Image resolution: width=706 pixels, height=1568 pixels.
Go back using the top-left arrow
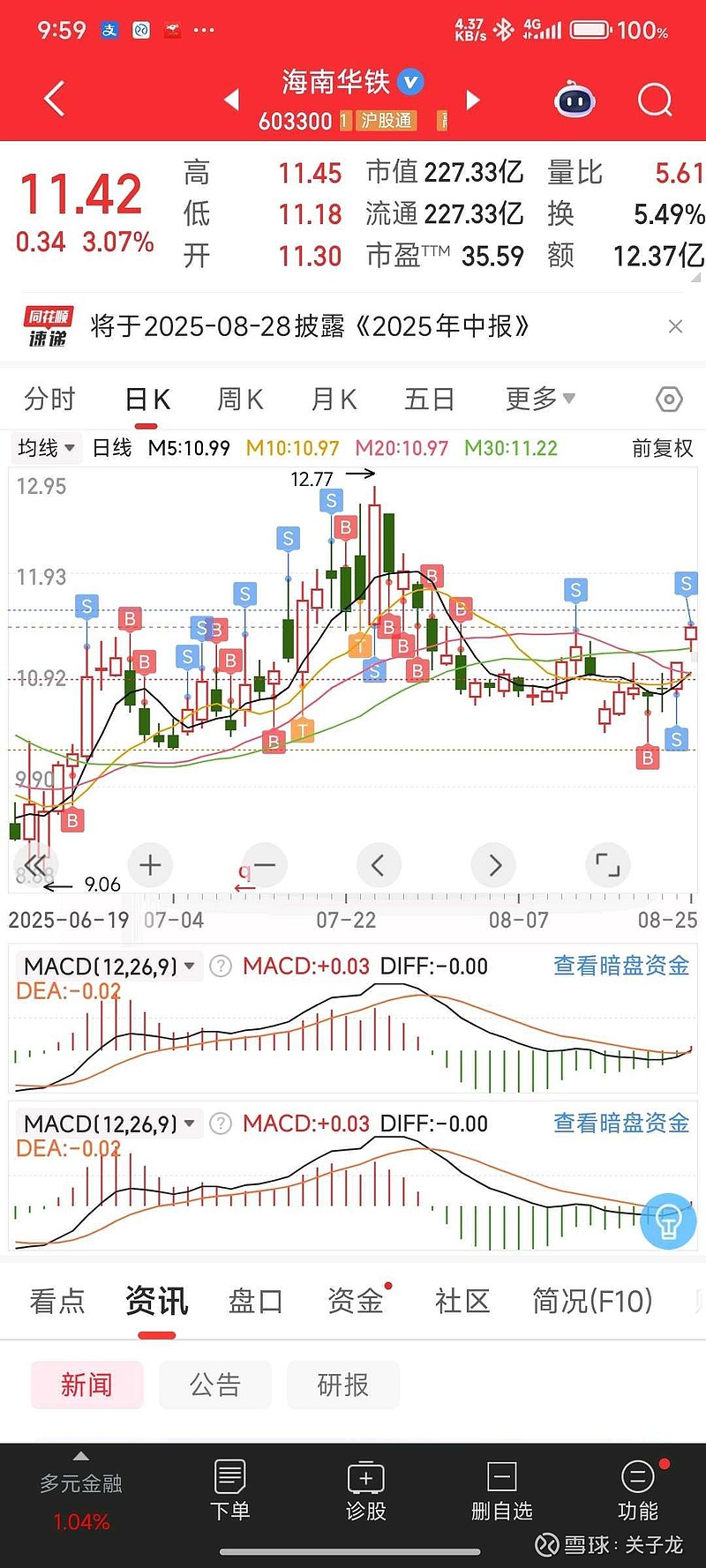tap(54, 99)
